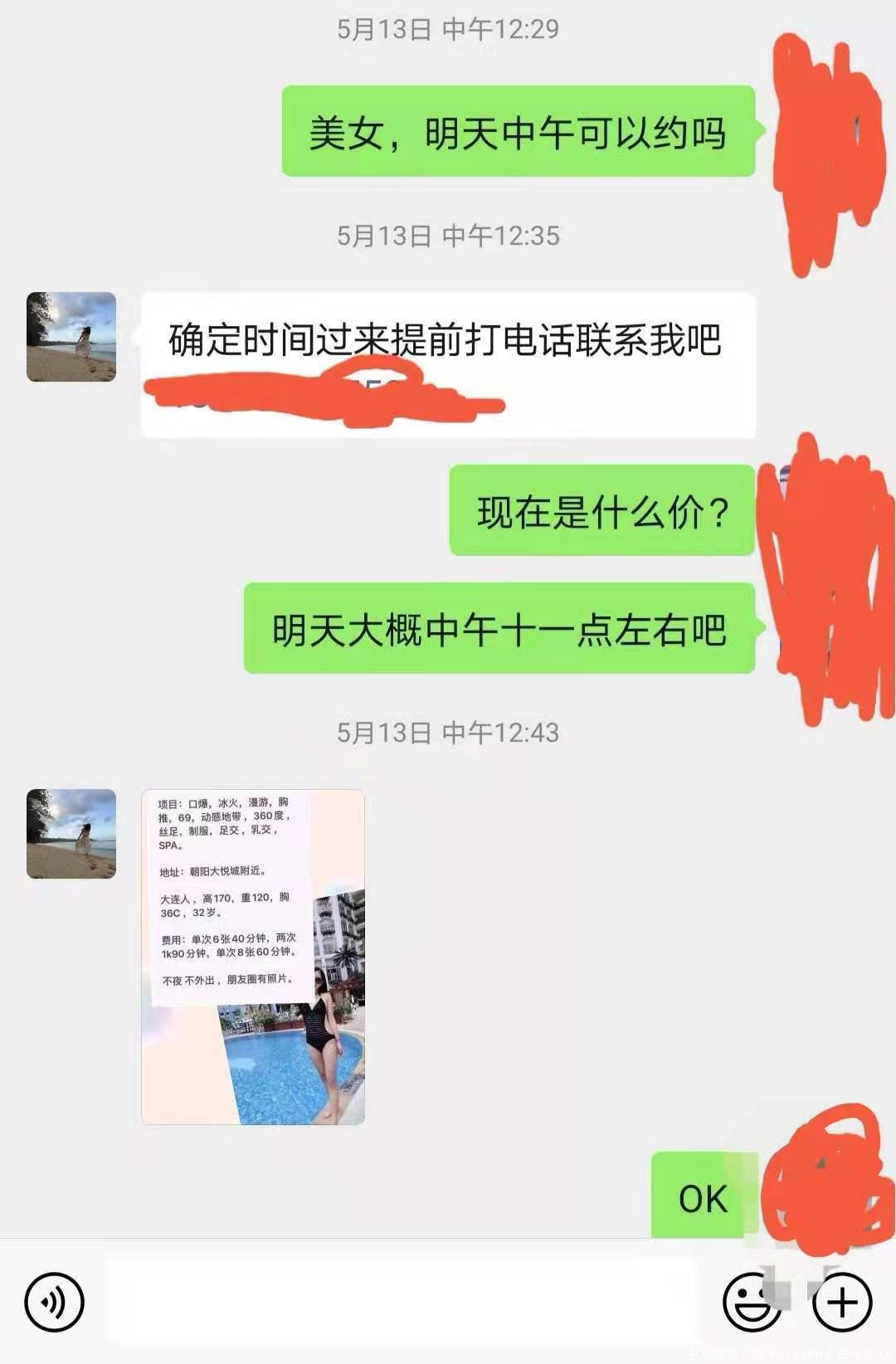Open the plus attachment menu

click(x=842, y=1302)
